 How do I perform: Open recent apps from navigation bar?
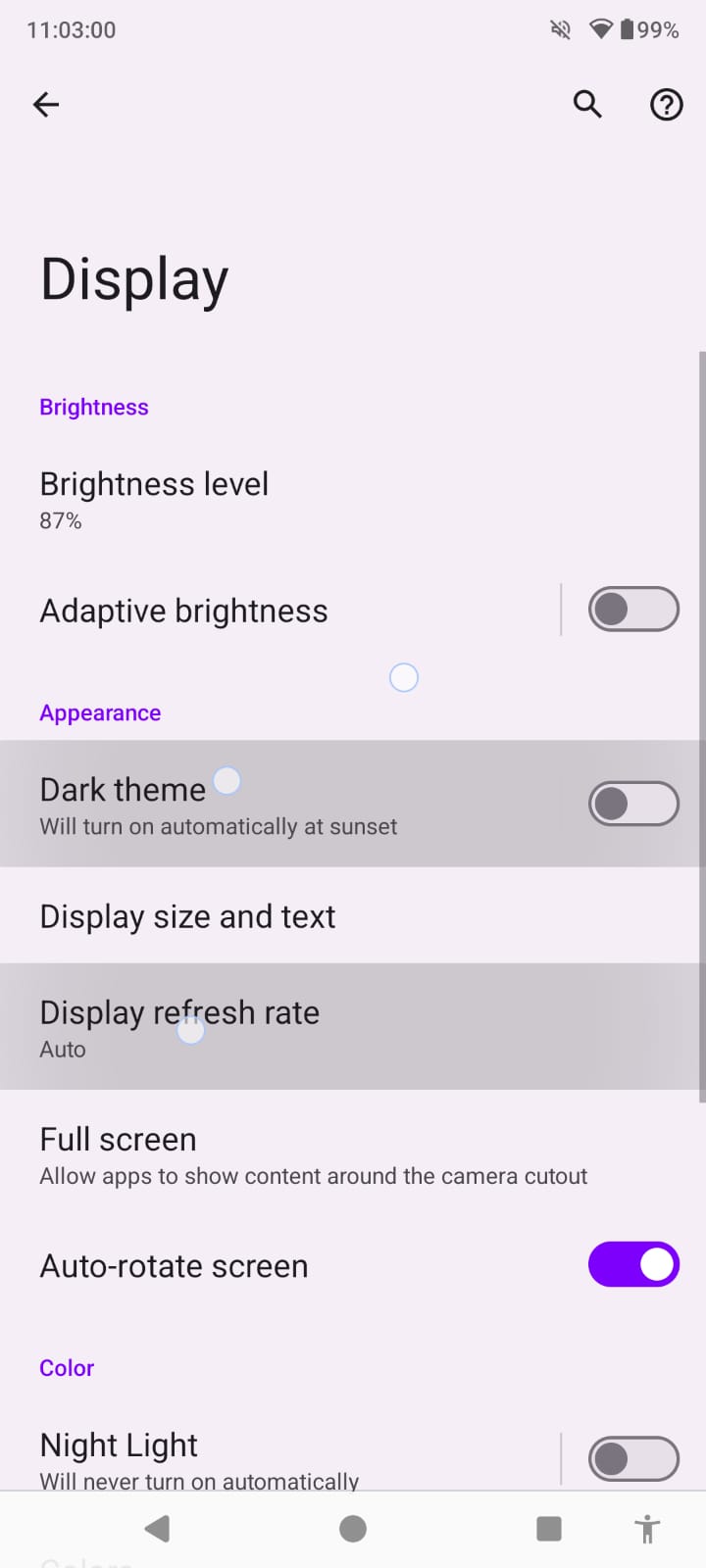pos(549,1529)
